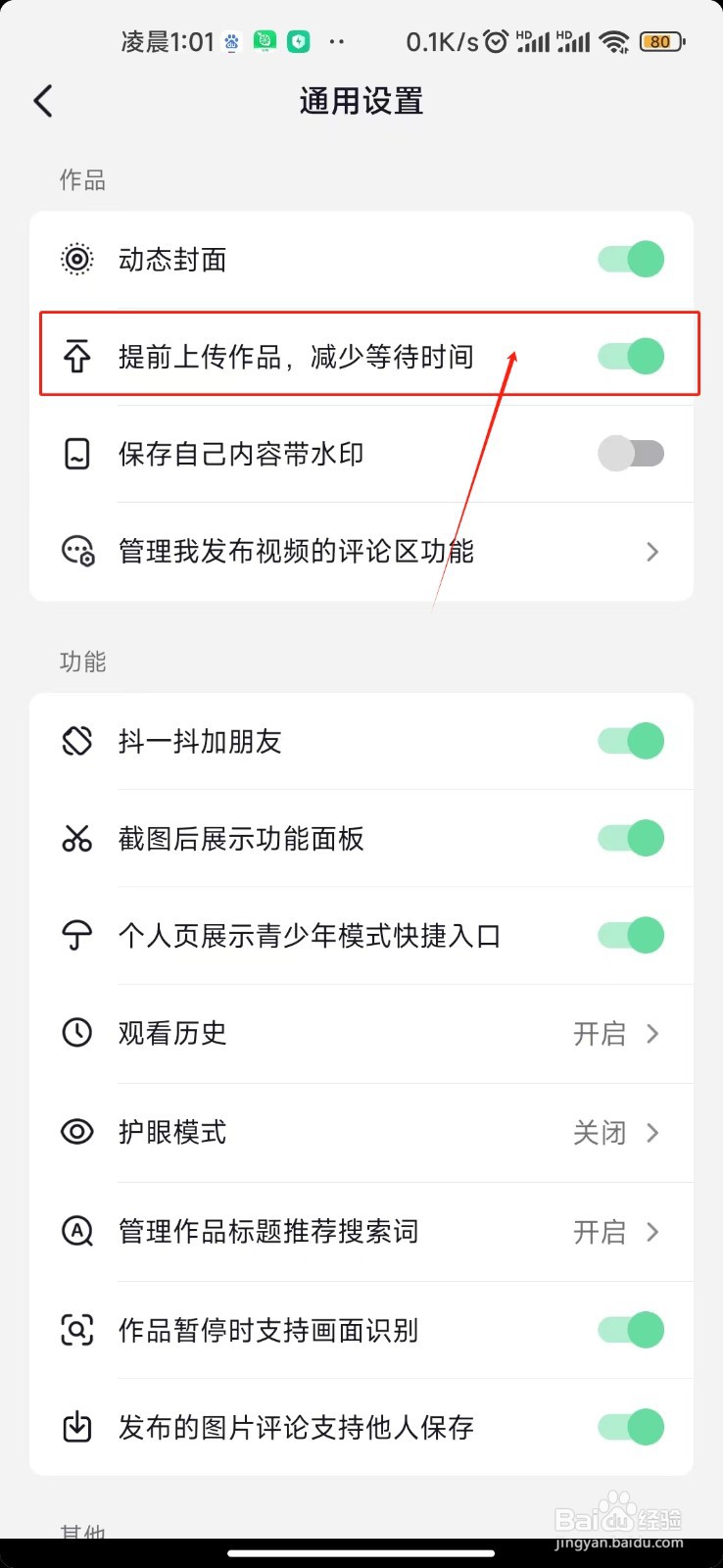Click the battery indicator in status bar
The width and height of the screenshot is (723, 1568).
tap(660, 41)
